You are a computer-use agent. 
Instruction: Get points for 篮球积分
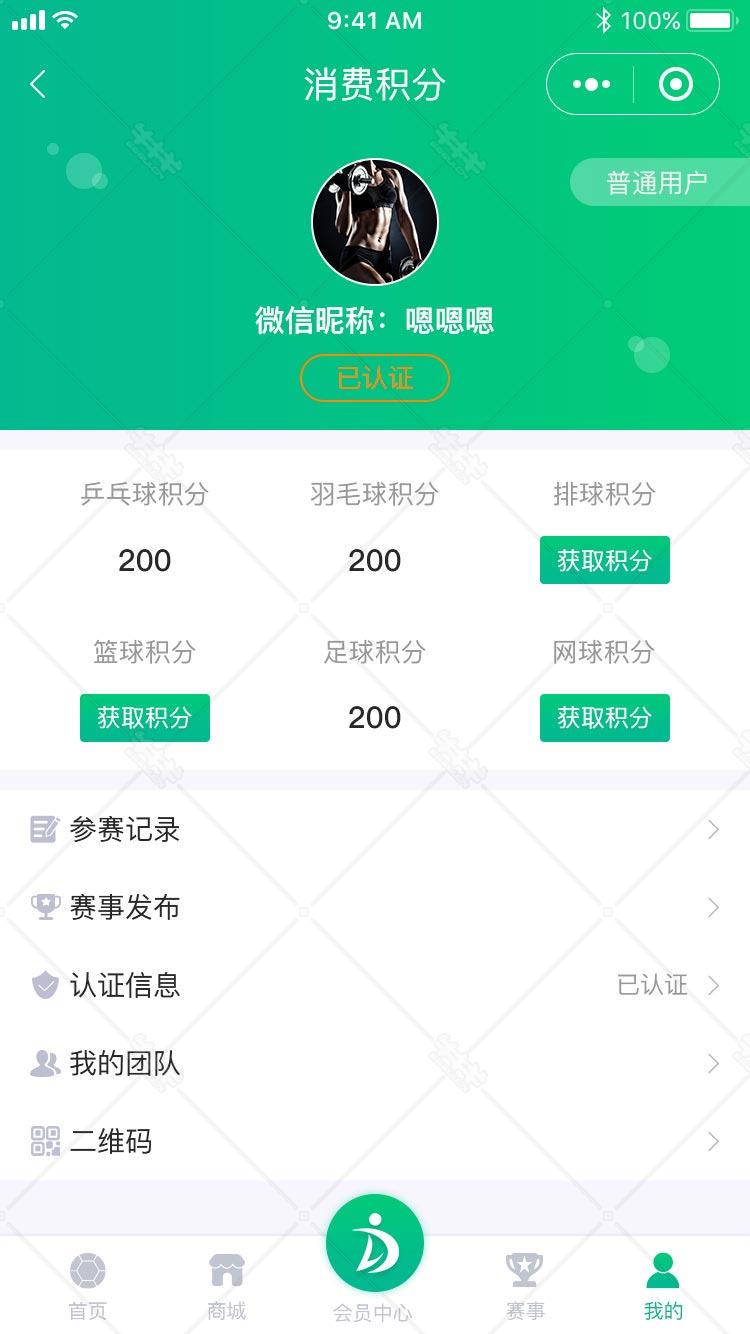tap(145, 718)
